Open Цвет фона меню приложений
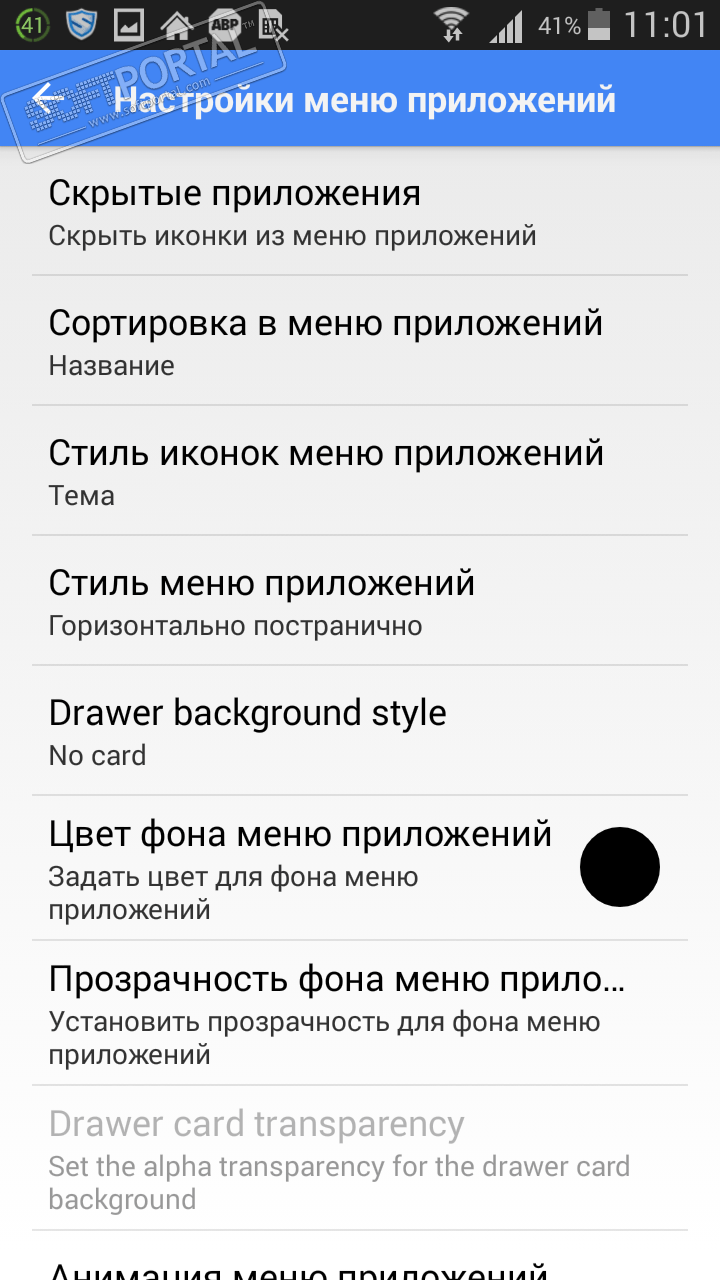The height and width of the screenshot is (1280, 720). (x=300, y=867)
